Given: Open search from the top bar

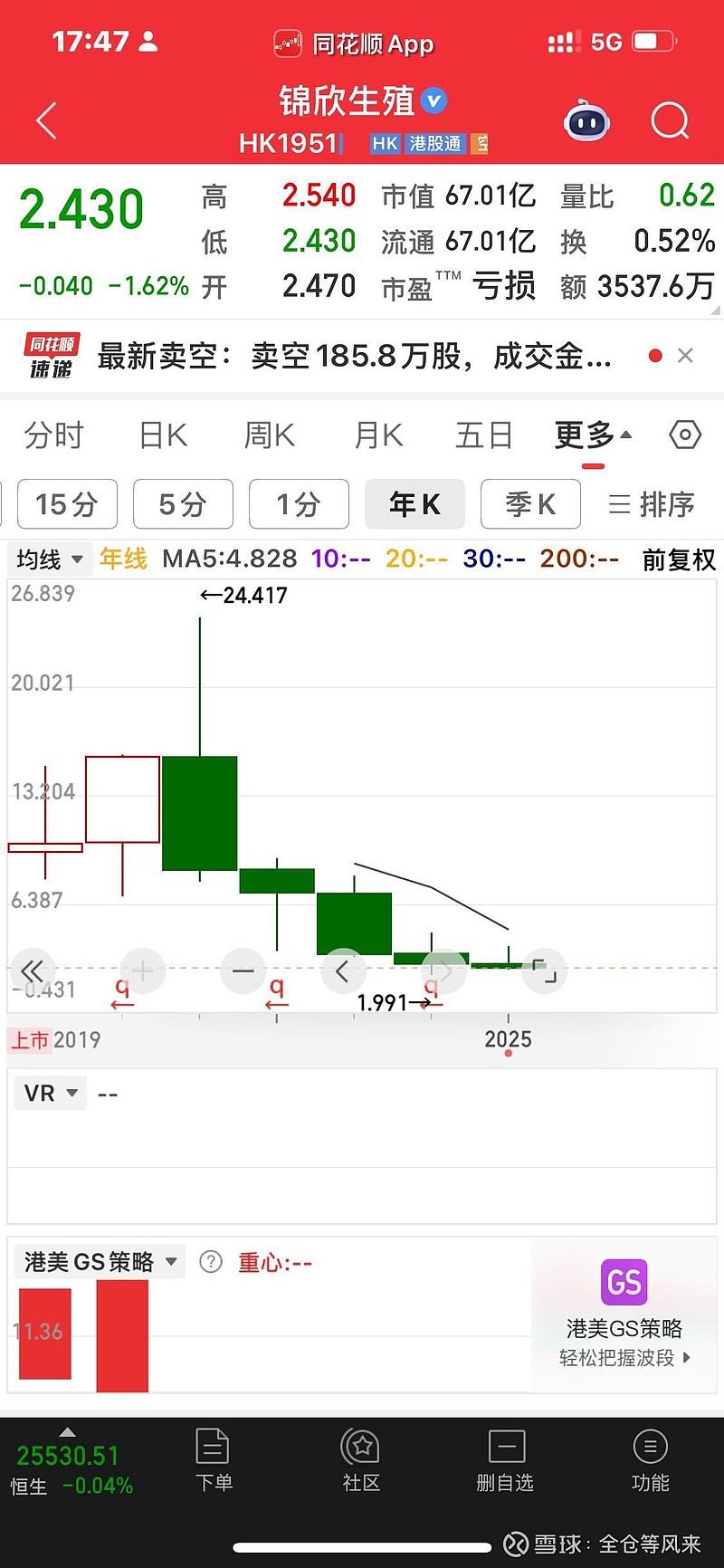Looking at the screenshot, I should [670, 120].
